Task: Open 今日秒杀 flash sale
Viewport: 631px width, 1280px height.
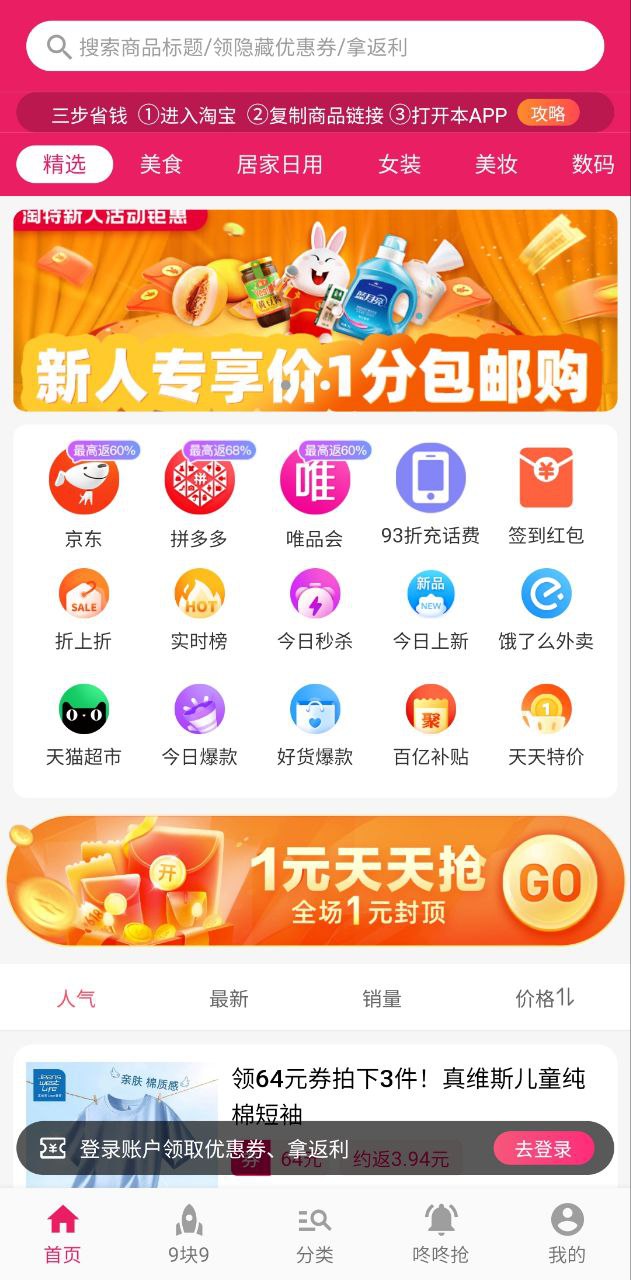Action: click(315, 609)
